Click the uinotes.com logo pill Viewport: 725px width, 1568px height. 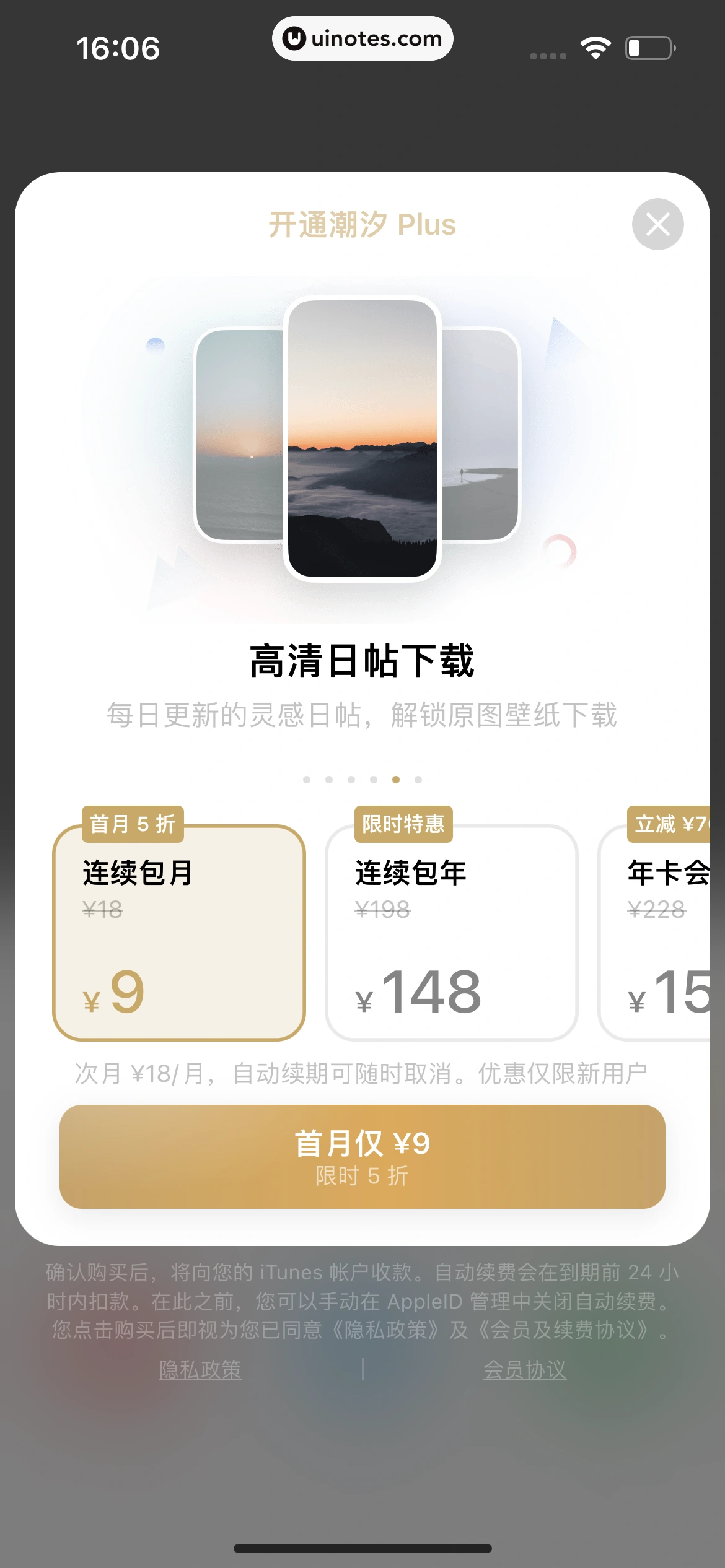[362, 38]
